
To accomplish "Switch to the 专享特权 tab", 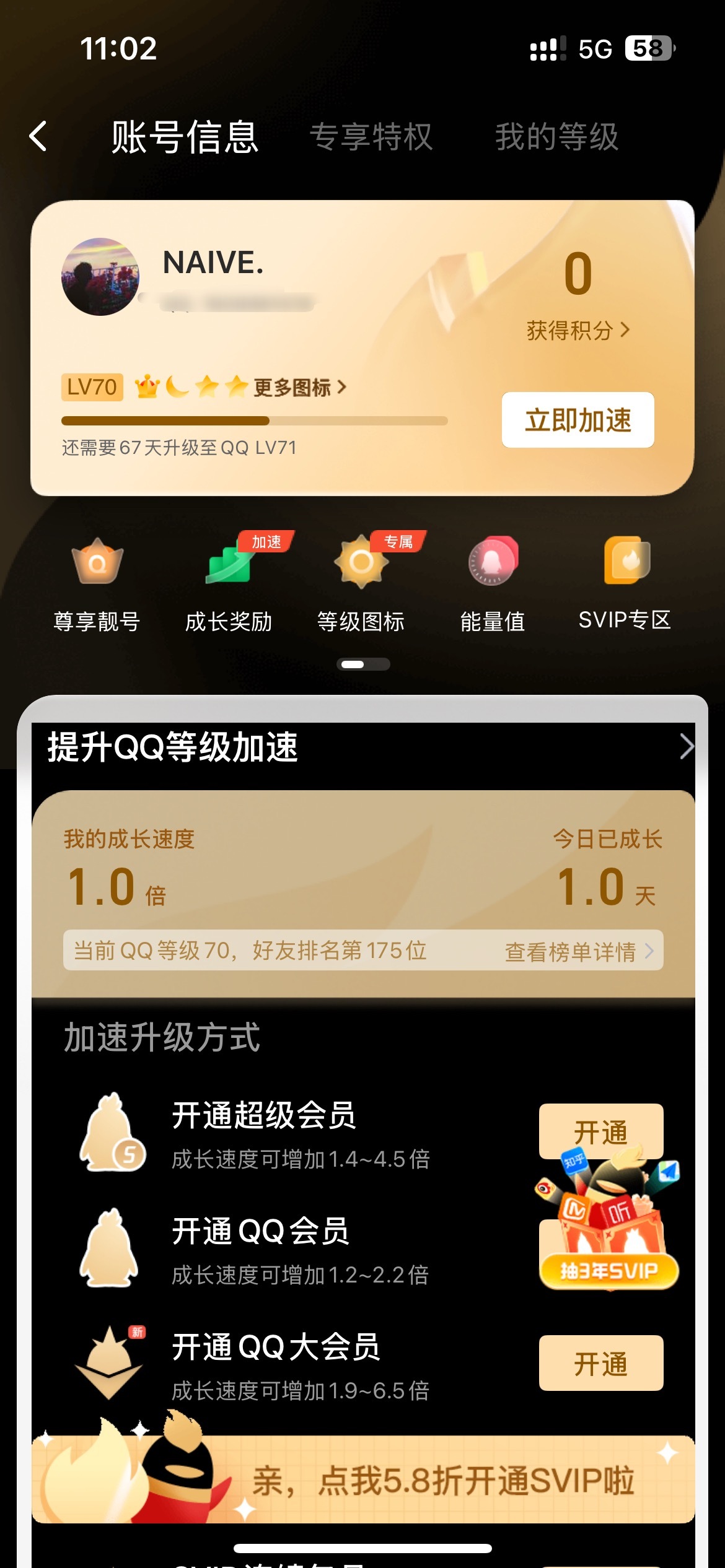I will pyautogui.click(x=371, y=136).
